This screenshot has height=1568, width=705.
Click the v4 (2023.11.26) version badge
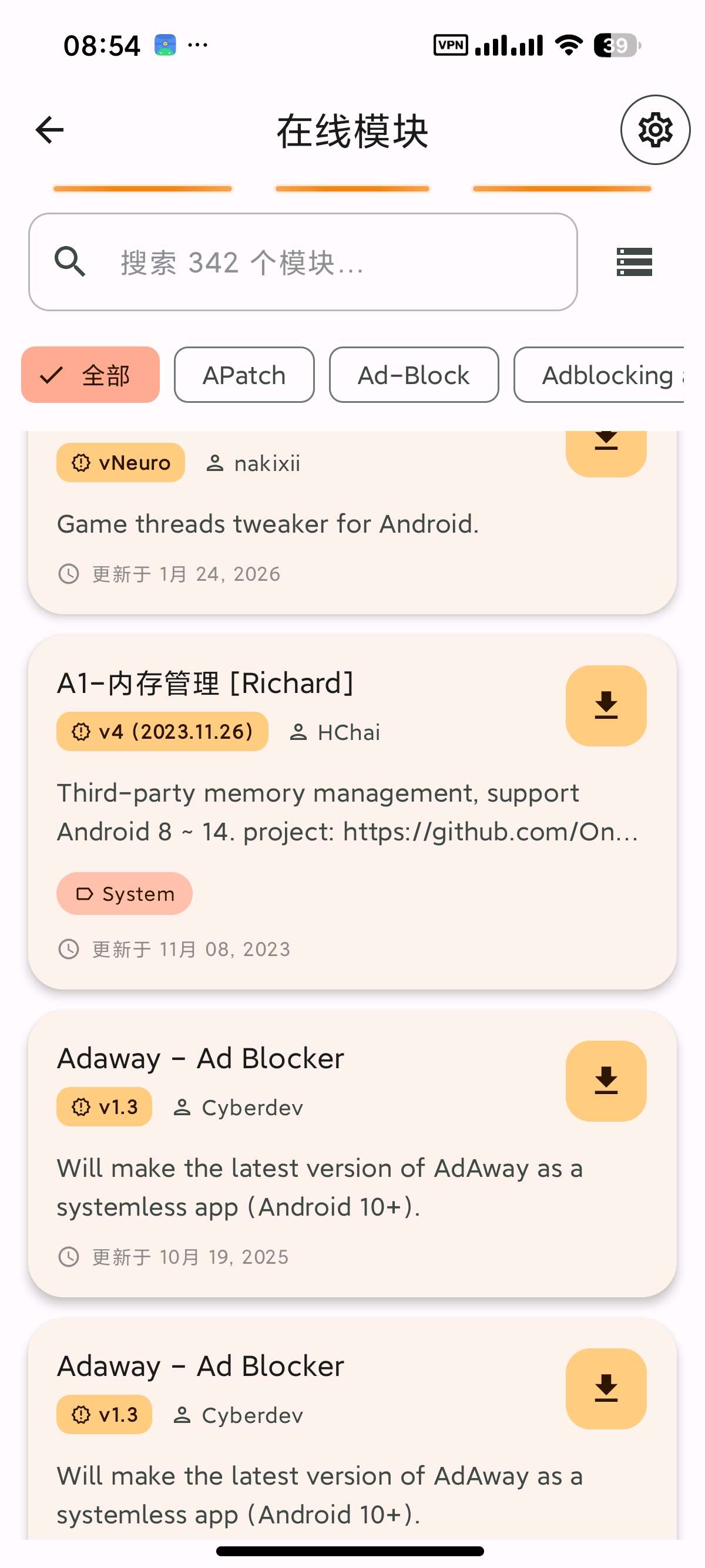162,732
